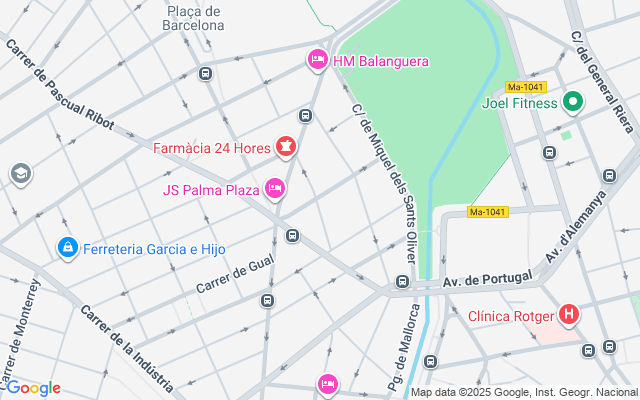
Task: Select the Farmàcia 24 Hores pin
Action: pyautogui.click(x=286, y=148)
